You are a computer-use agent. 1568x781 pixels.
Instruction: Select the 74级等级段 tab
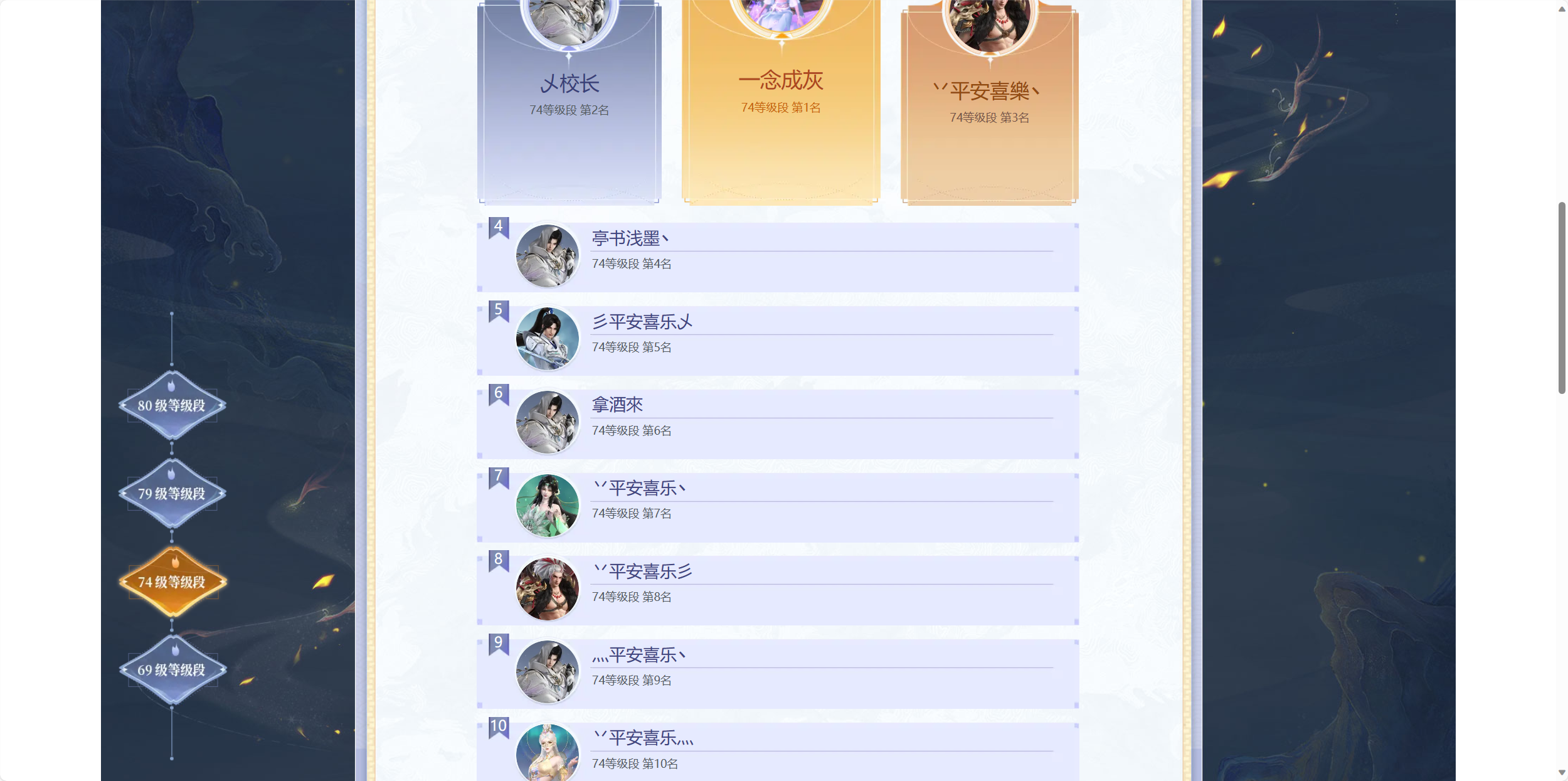pos(172,582)
